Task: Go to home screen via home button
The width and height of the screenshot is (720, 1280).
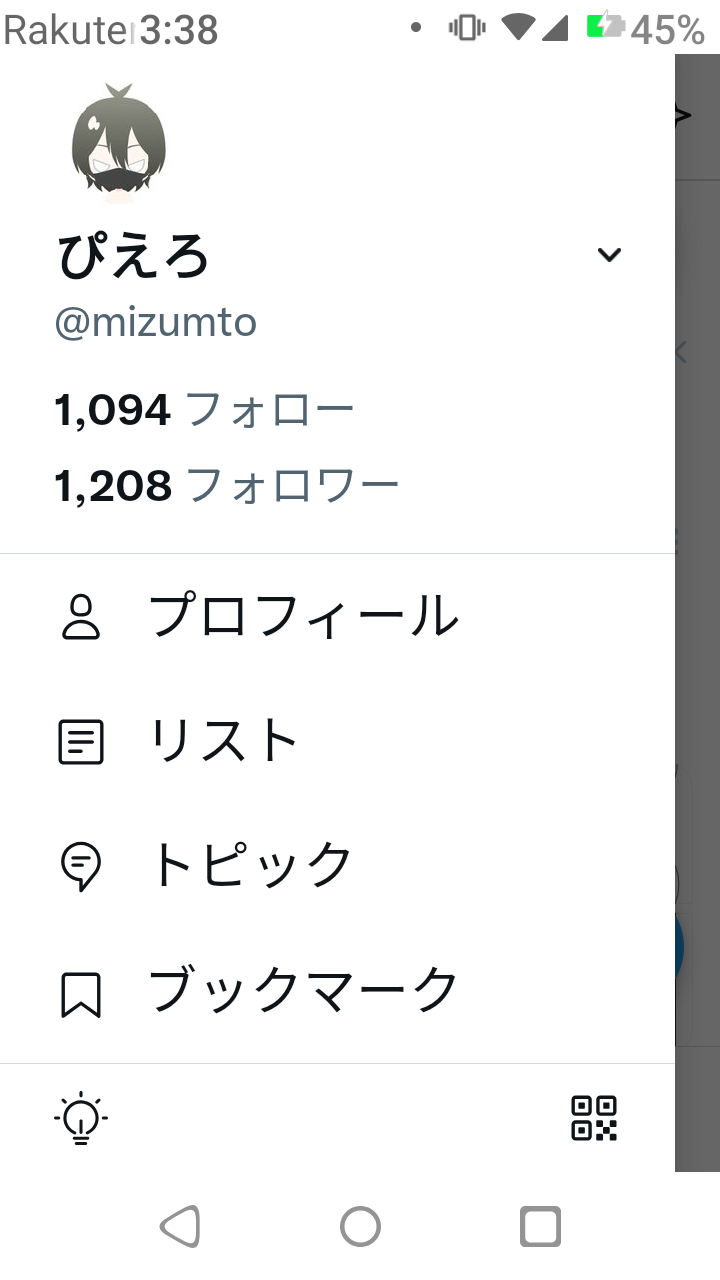Action: coord(360,1226)
